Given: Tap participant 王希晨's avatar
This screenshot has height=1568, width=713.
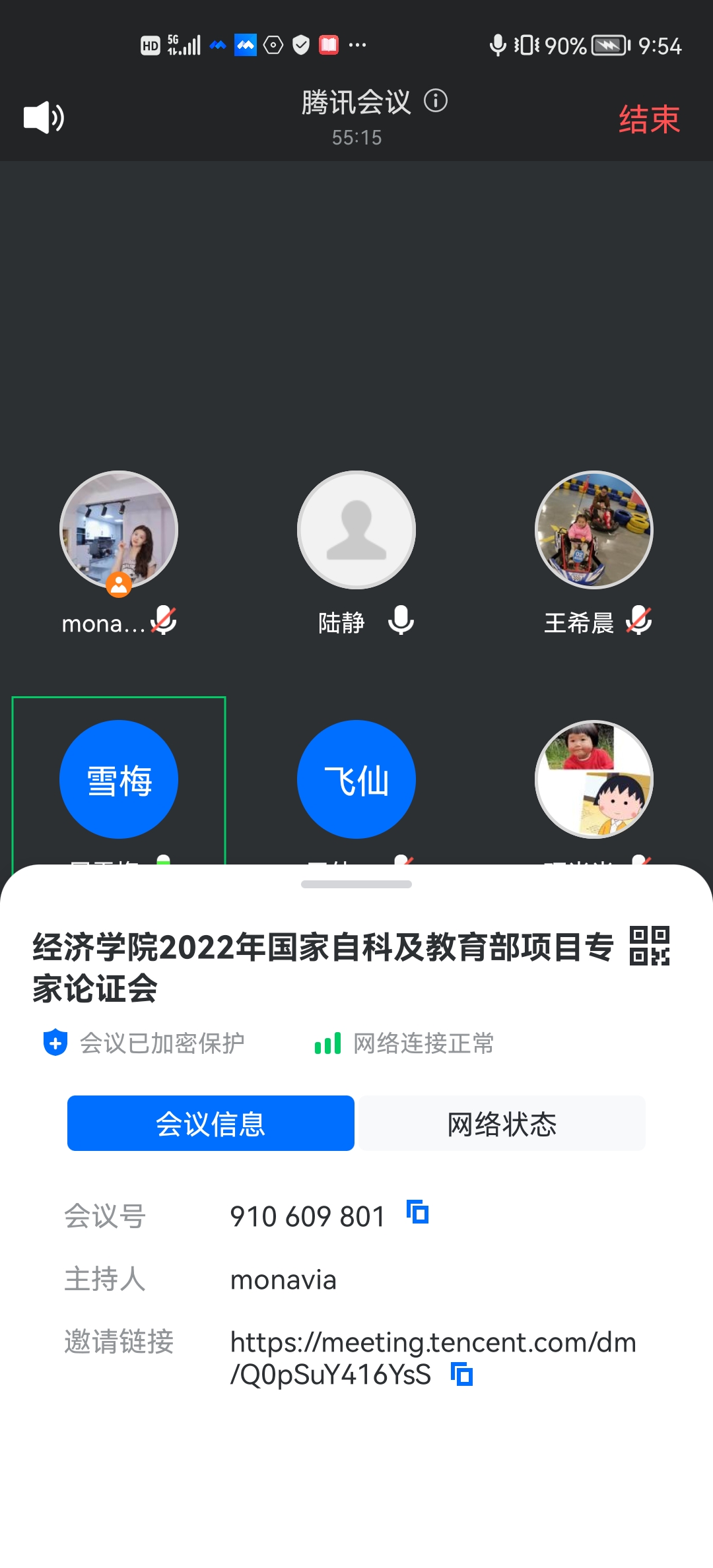Looking at the screenshot, I should coord(594,529).
